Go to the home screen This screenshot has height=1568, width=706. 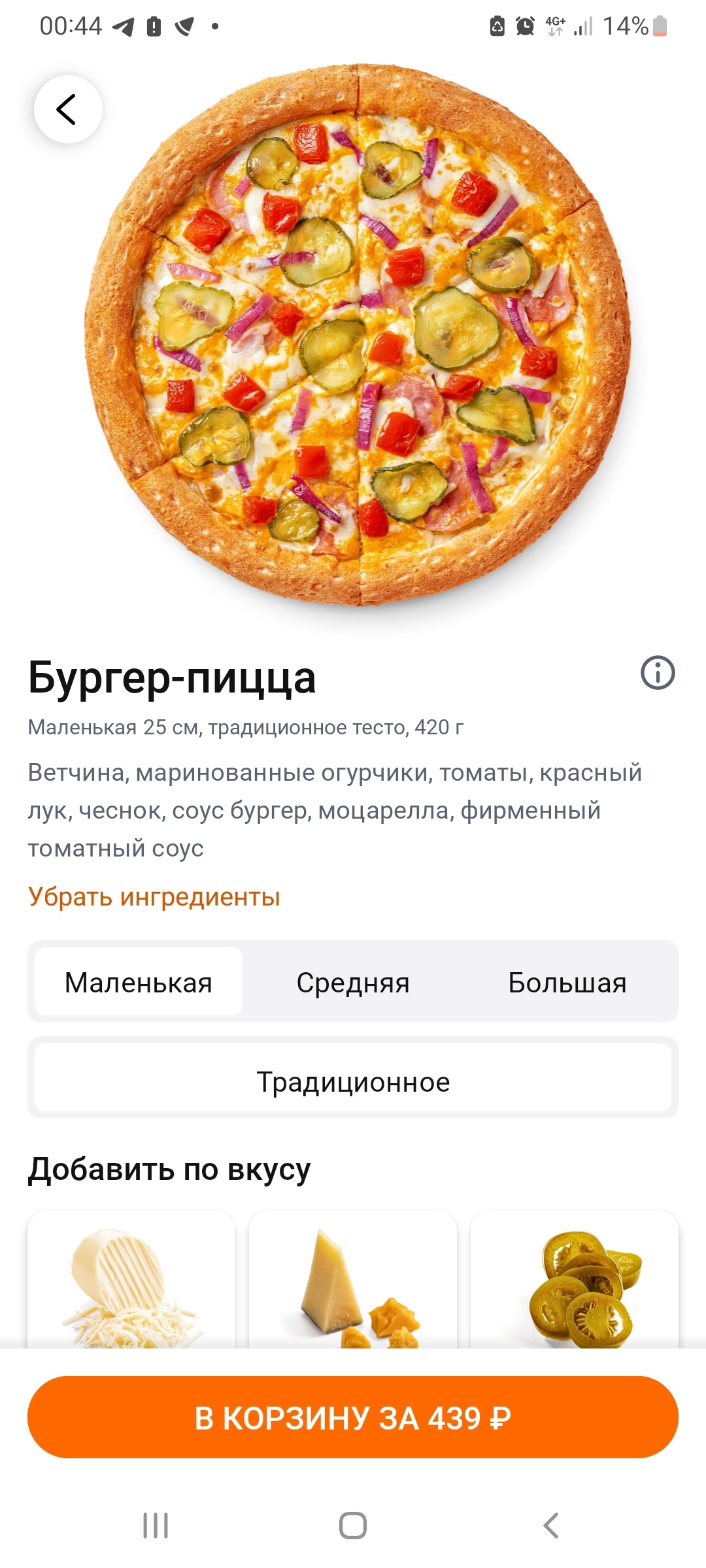[353, 1526]
